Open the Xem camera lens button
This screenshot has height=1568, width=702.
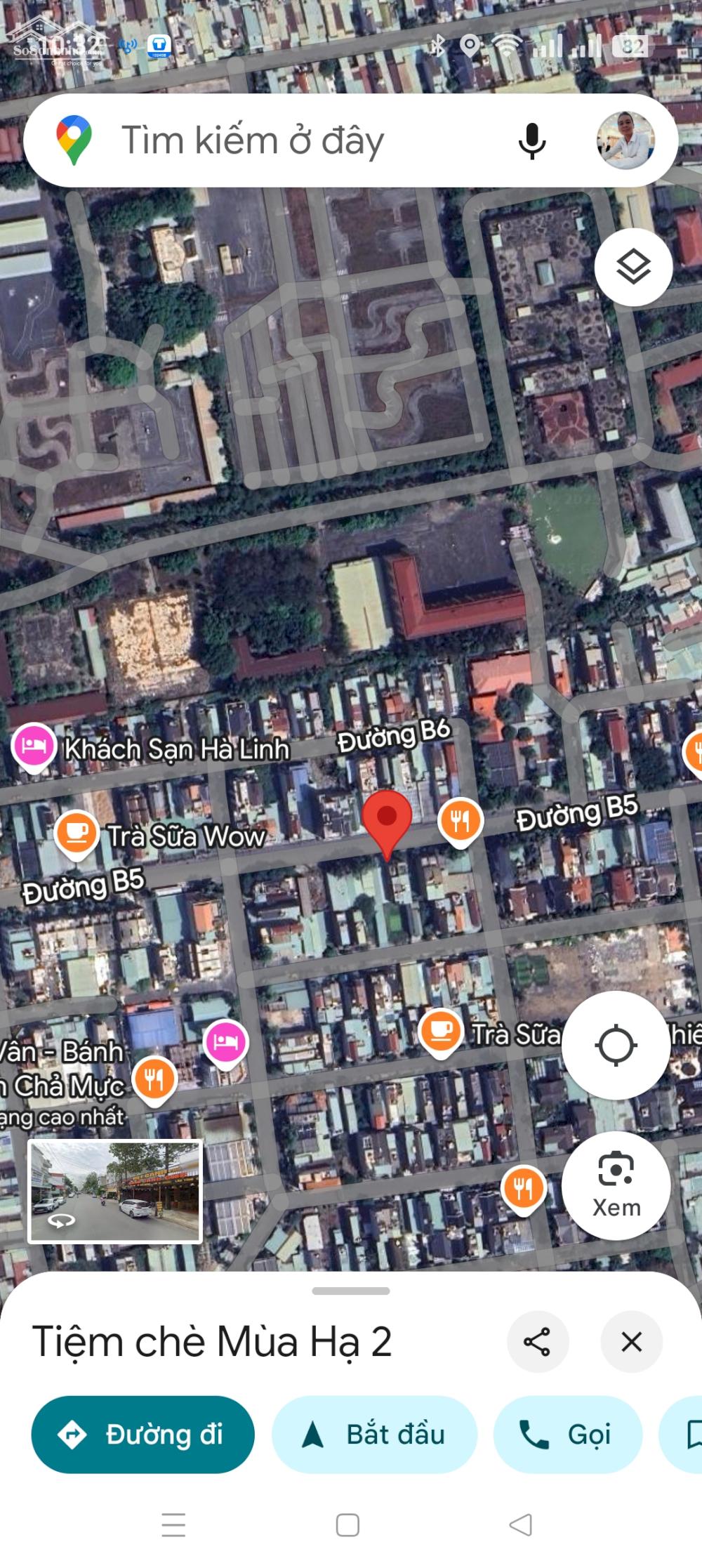point(616,1185)
